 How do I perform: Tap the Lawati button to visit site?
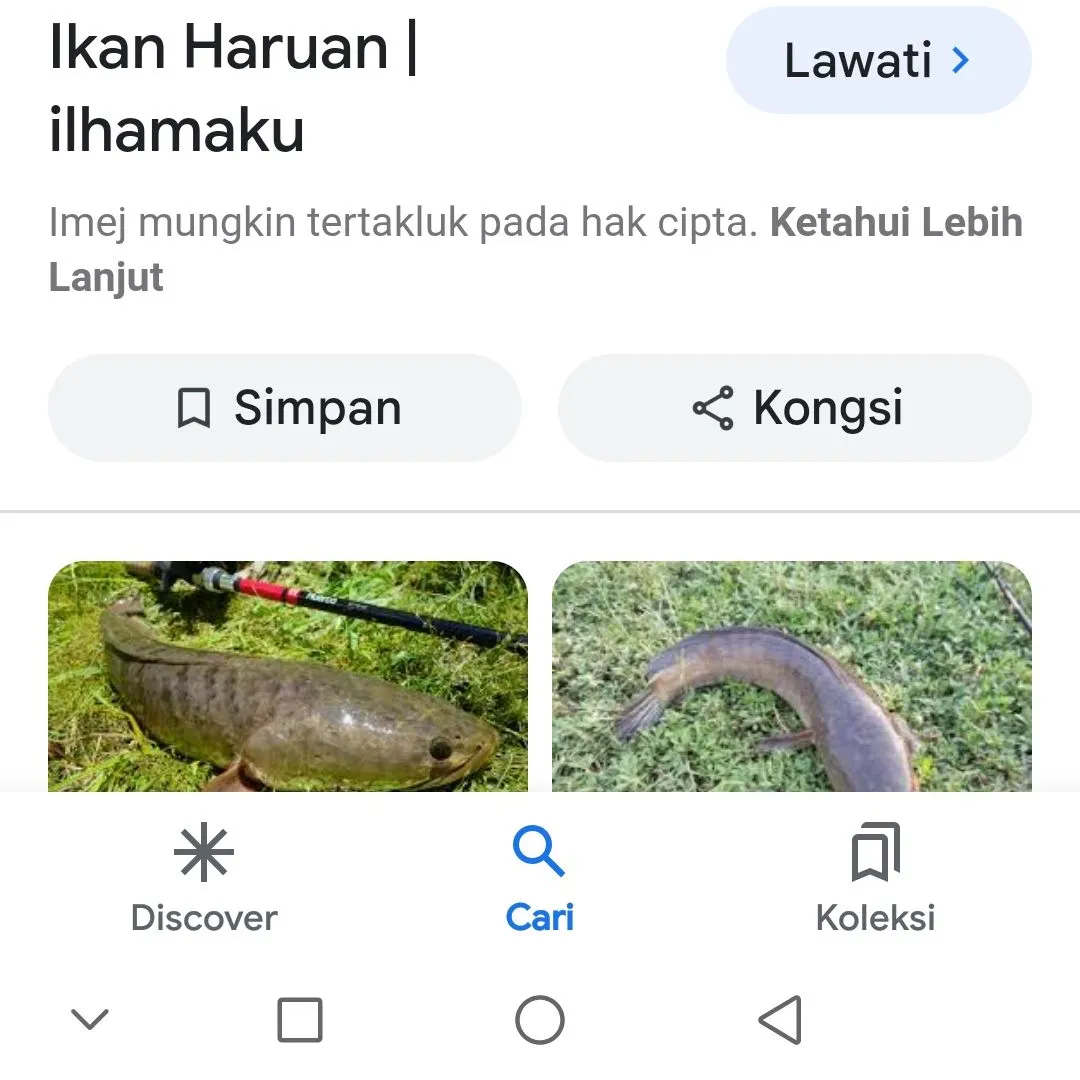click(878, 61)
